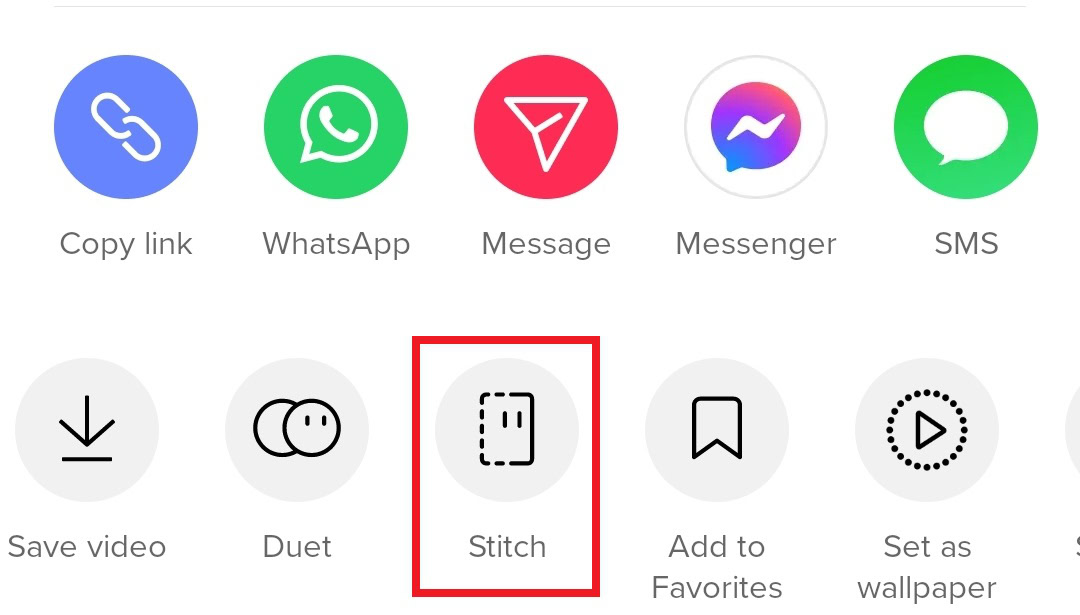Save video to device

pos(87,430)
